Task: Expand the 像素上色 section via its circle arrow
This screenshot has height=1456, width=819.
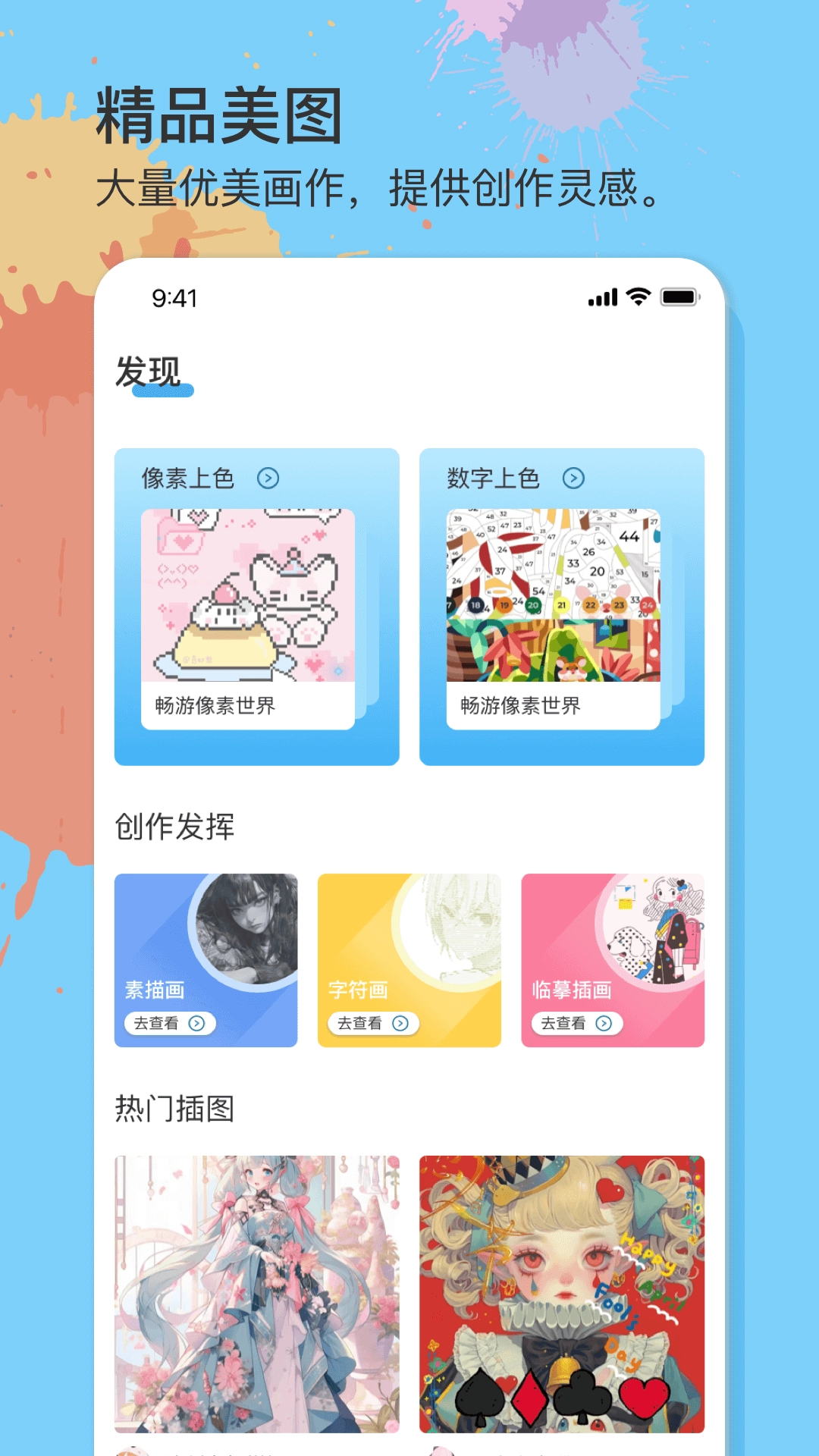Action: click(269, 478)
